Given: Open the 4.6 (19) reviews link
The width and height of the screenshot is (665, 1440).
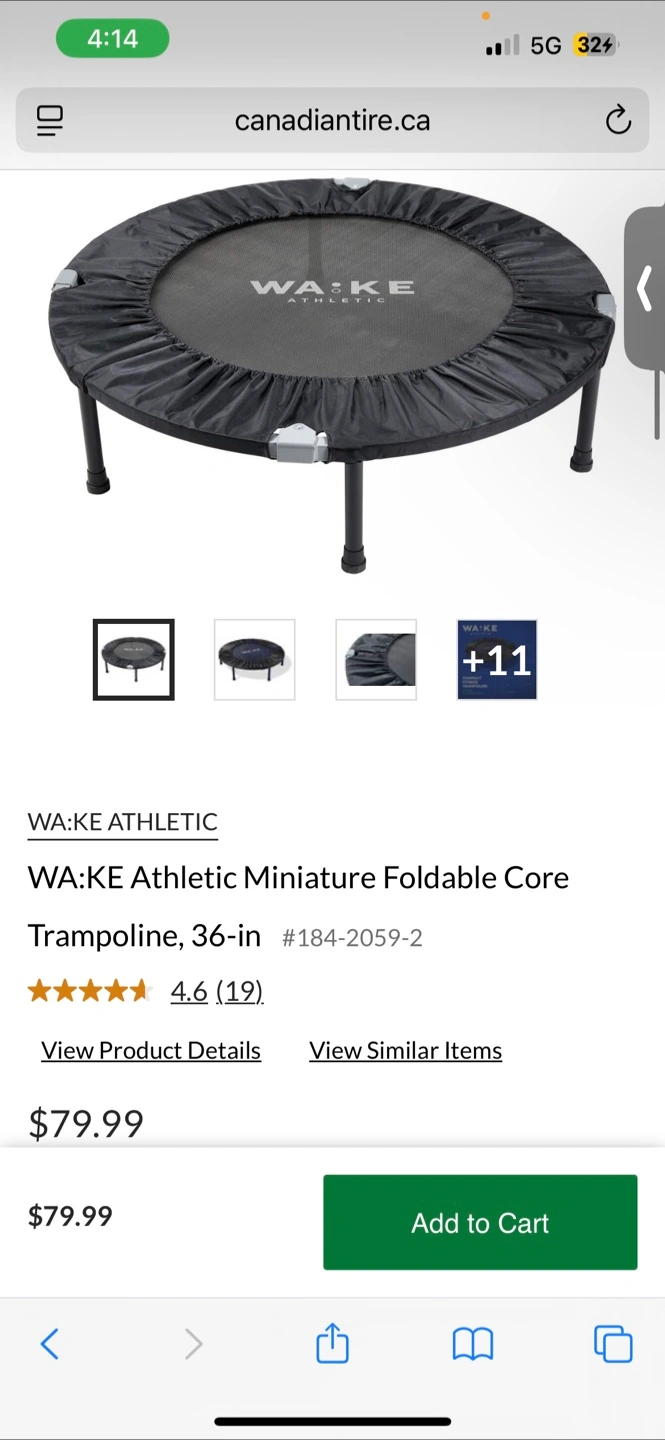Looking at the screenshot, I should (216, 991).
